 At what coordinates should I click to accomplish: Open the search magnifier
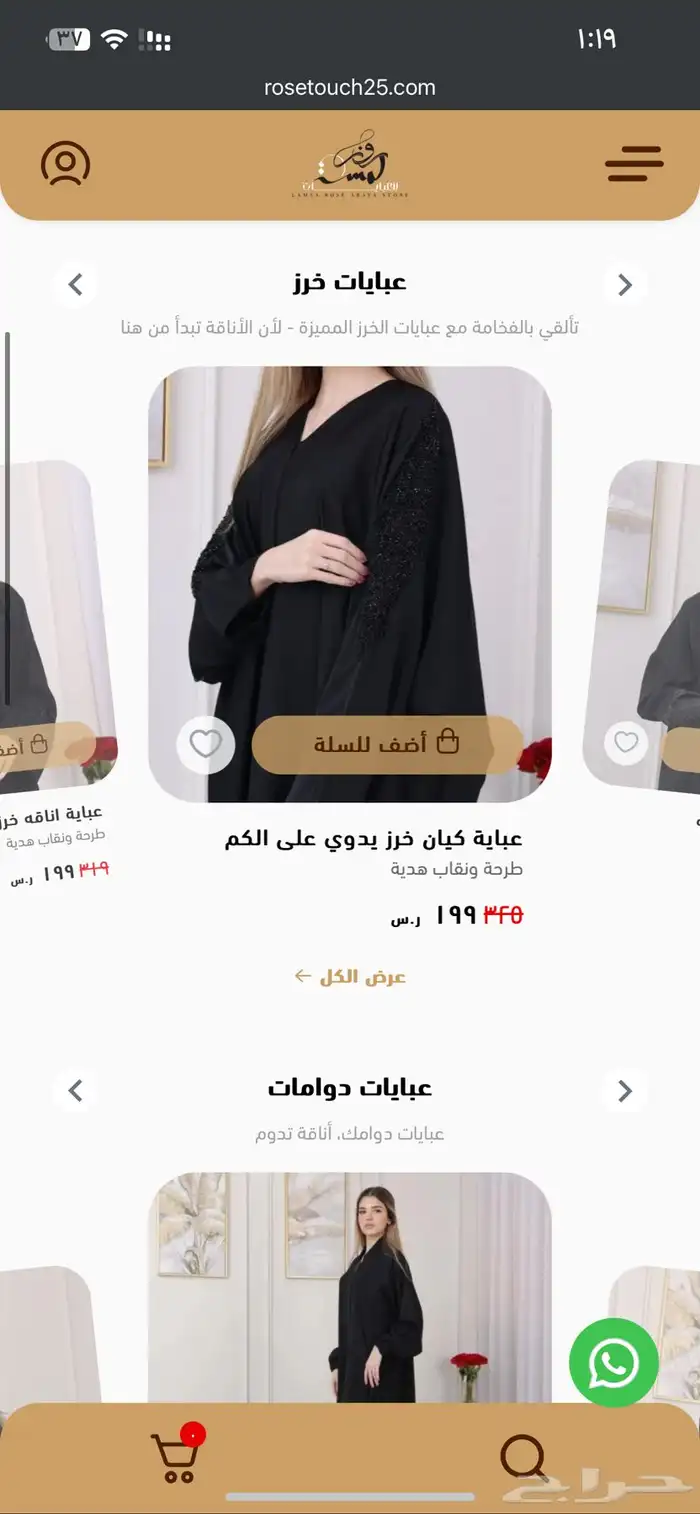tap(523, 1458)
